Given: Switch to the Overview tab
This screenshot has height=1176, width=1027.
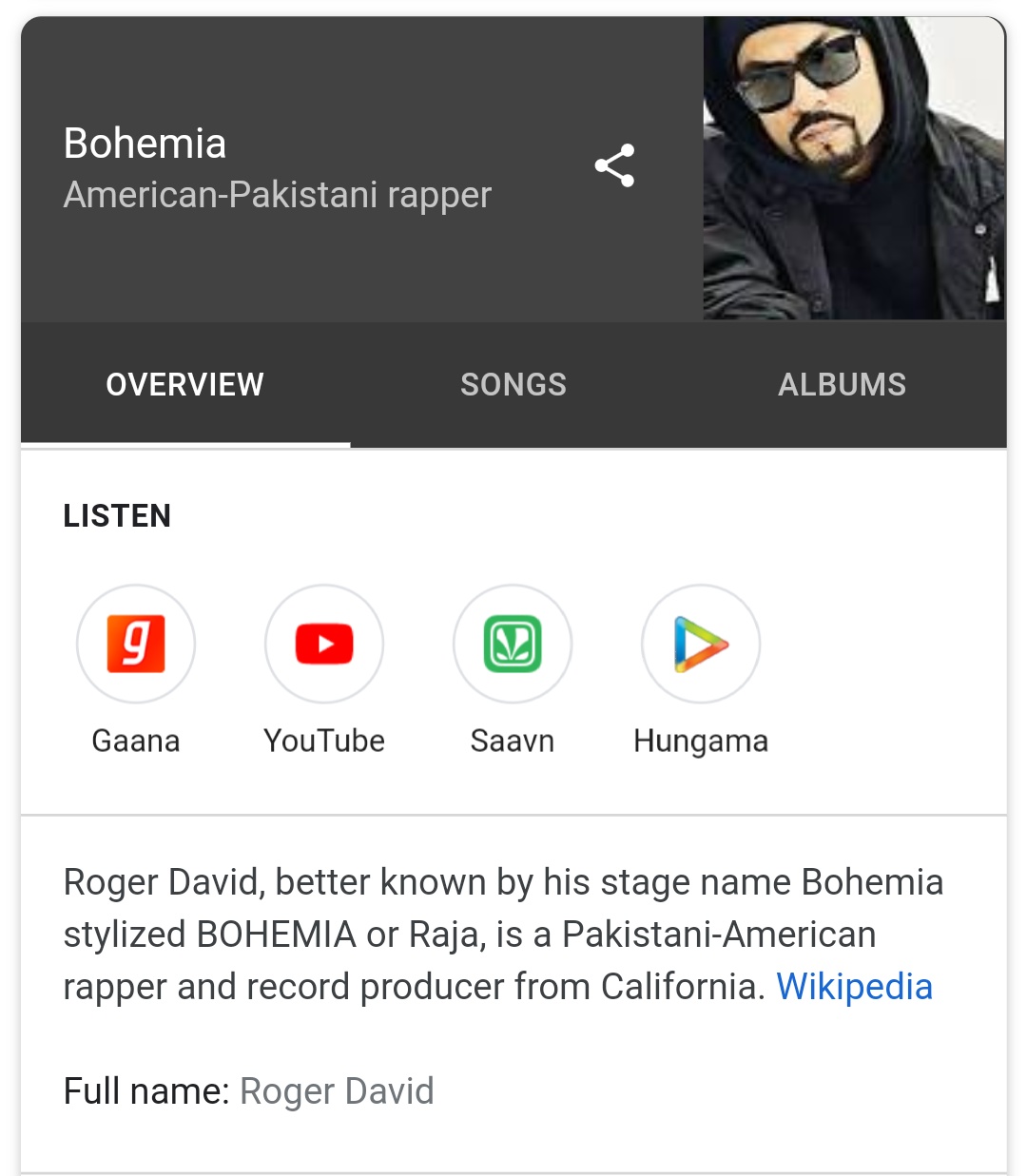Looking at the screenshot, I should [x=185, y=384].
